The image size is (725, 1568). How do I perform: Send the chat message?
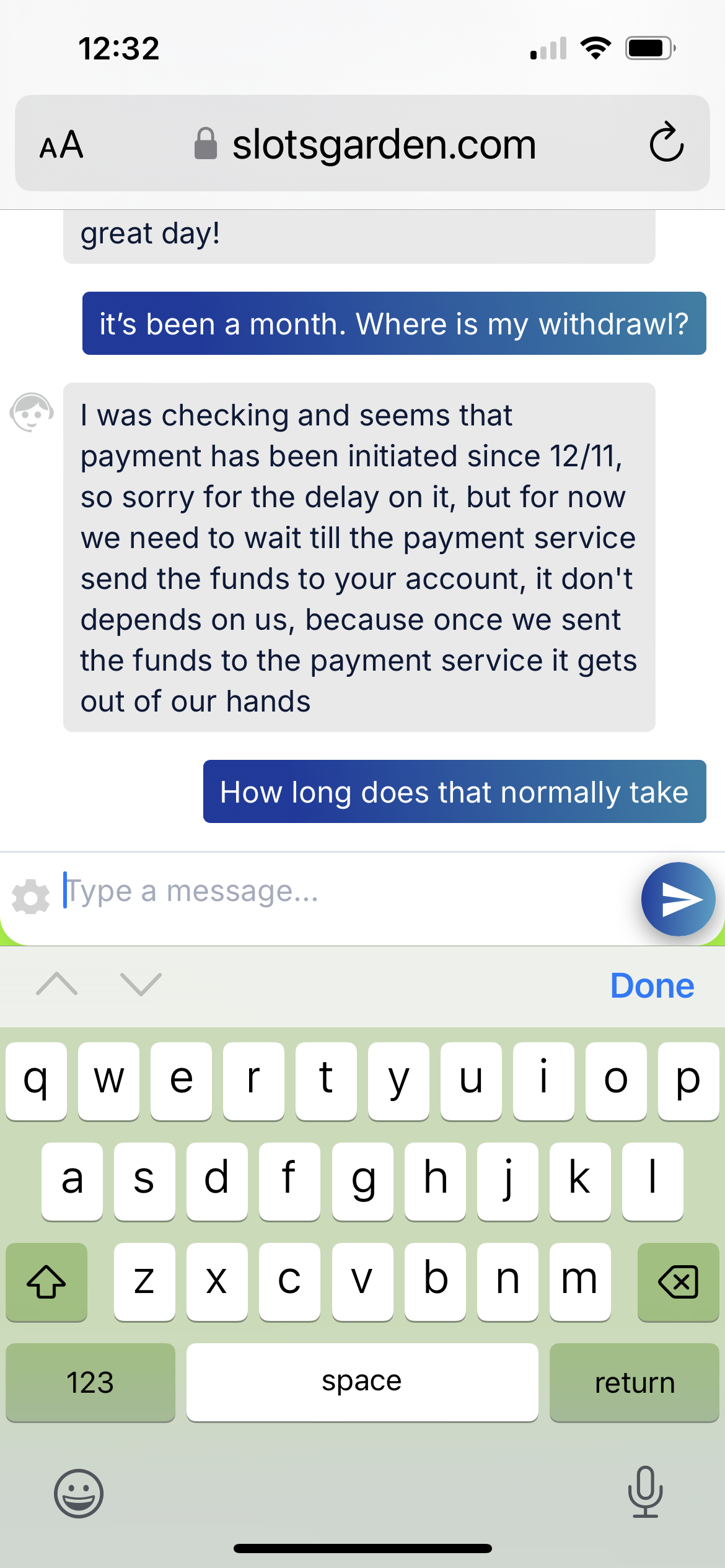coord(678,899)
